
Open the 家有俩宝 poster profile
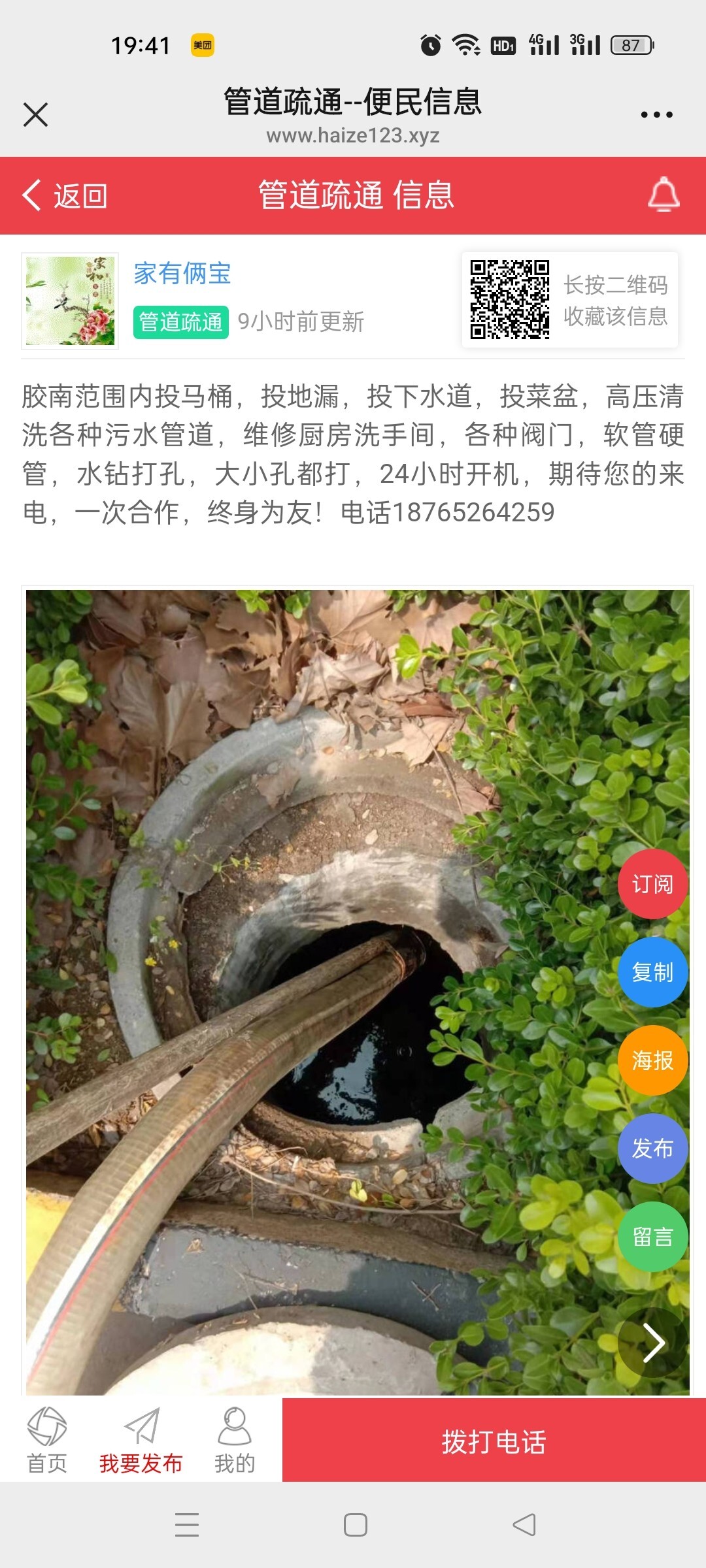(182, 273)
